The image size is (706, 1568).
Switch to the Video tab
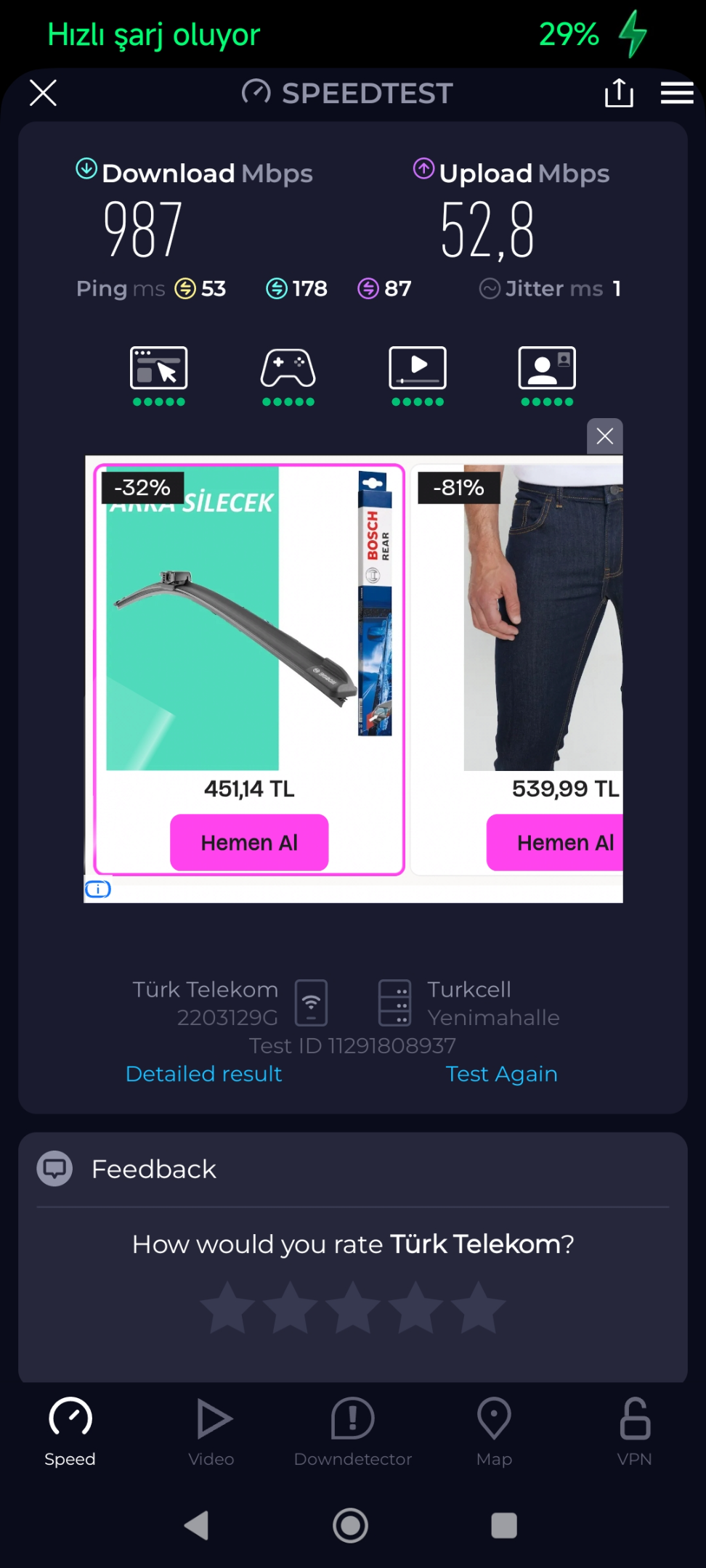pos(211,1432)
